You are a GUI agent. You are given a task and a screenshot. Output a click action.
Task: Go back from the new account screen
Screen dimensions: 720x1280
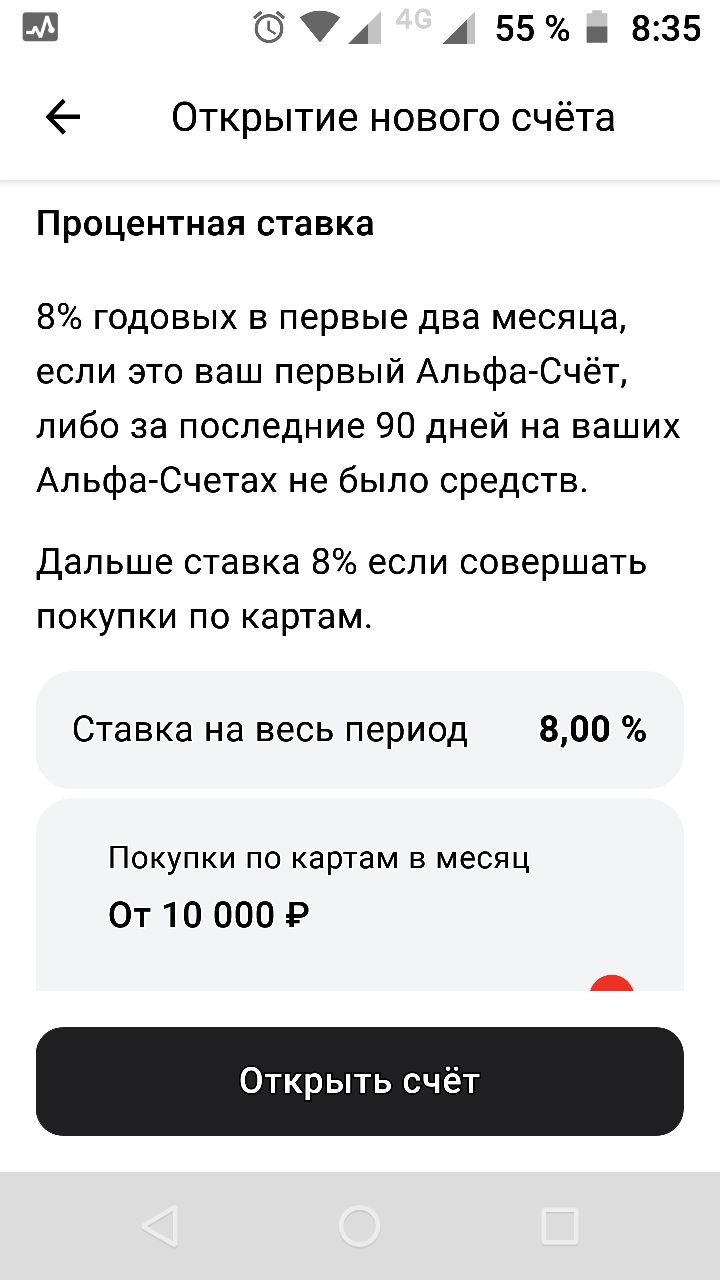63,118
